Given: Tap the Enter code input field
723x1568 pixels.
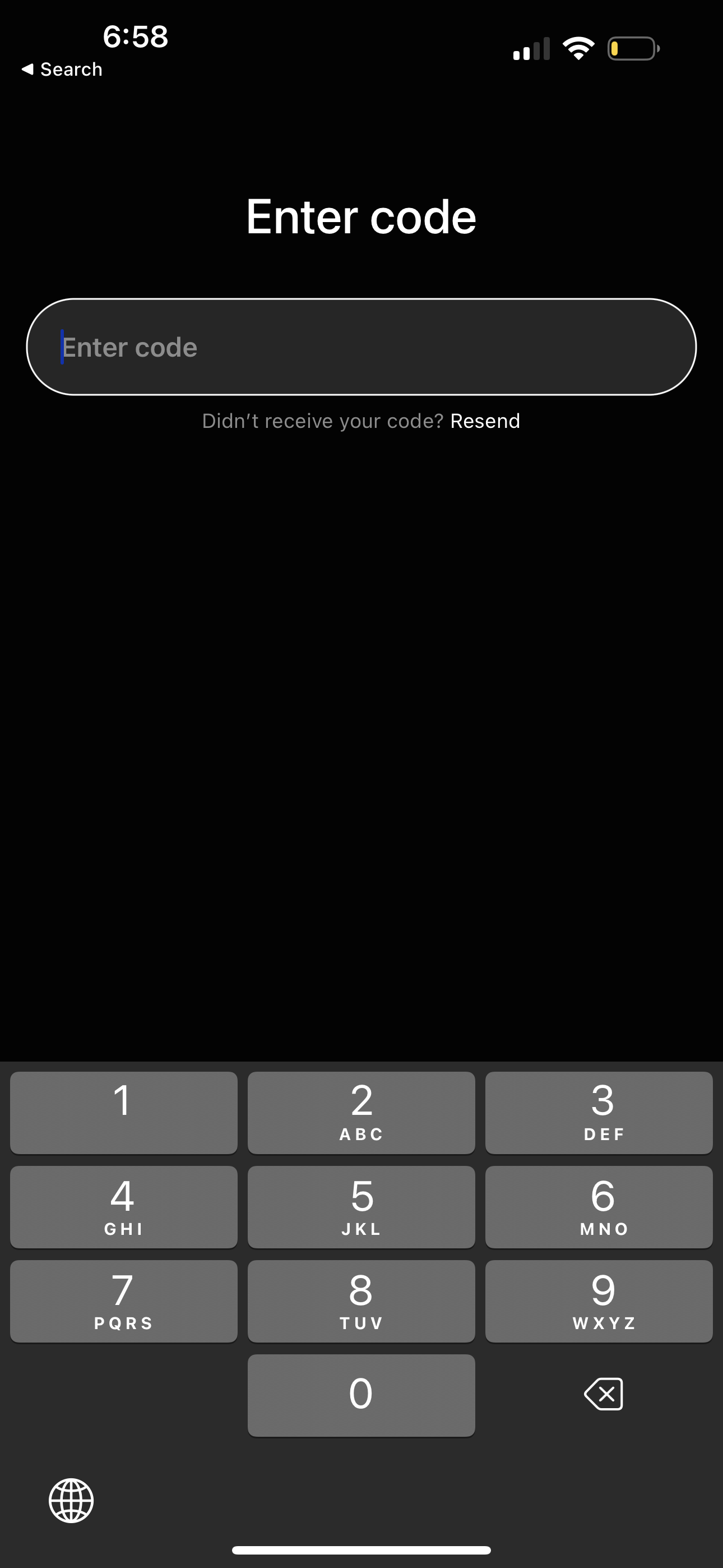Looking at the screenshot, I should pyautogui.click(x=361, y=346).
